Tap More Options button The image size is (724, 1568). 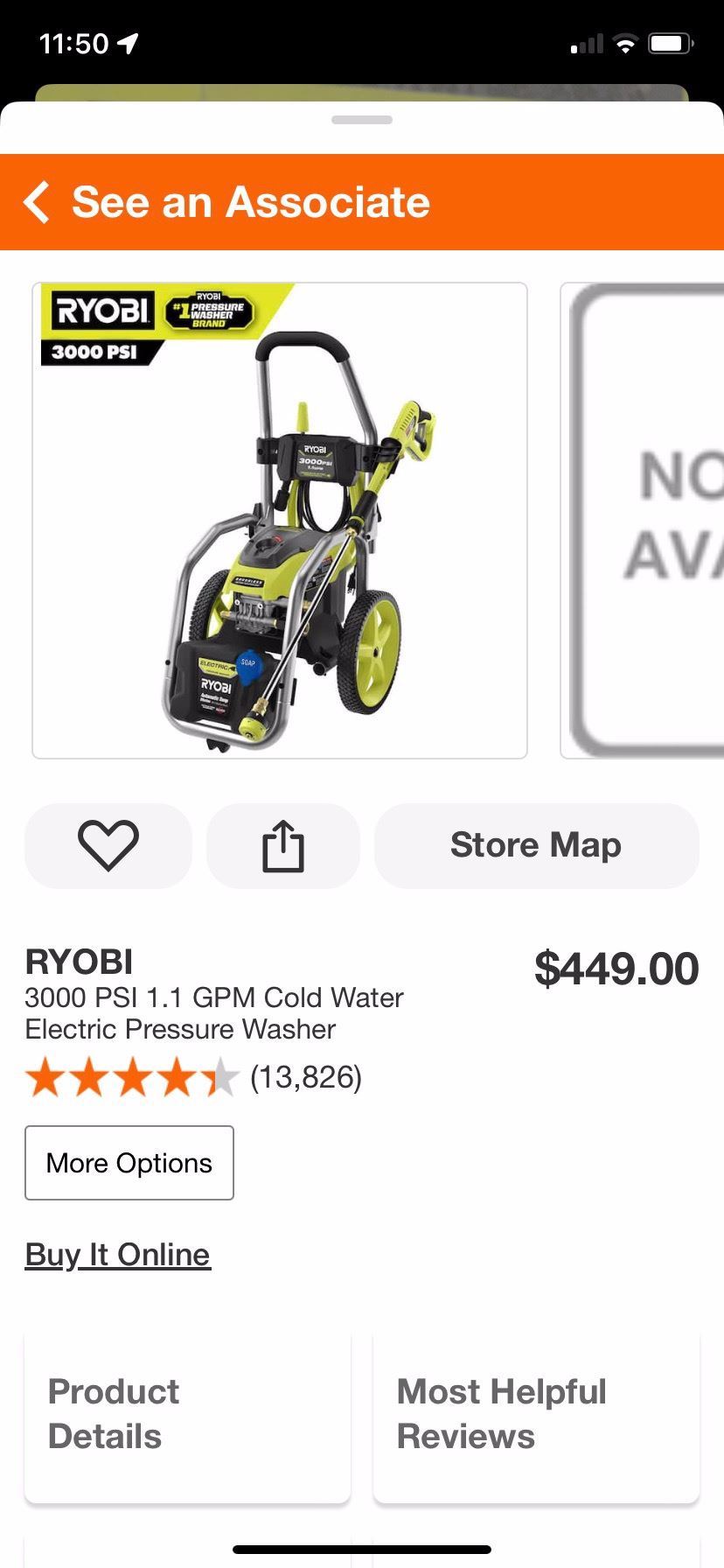[x=129, y=1163]
